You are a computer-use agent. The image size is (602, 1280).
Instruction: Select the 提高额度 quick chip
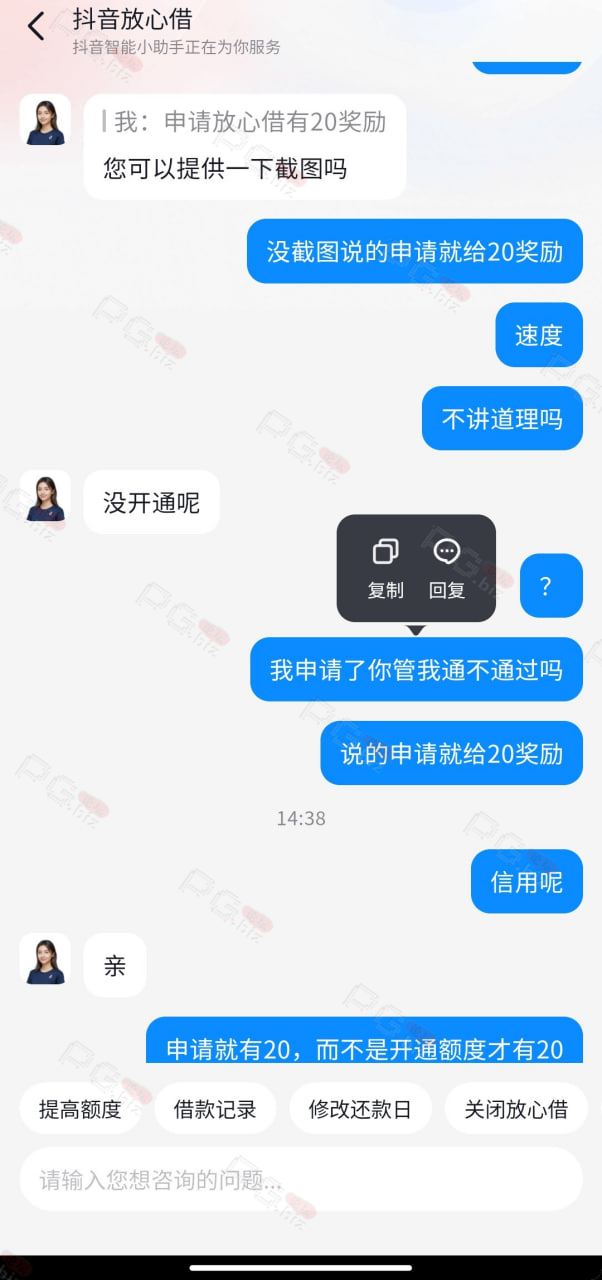80,1108
